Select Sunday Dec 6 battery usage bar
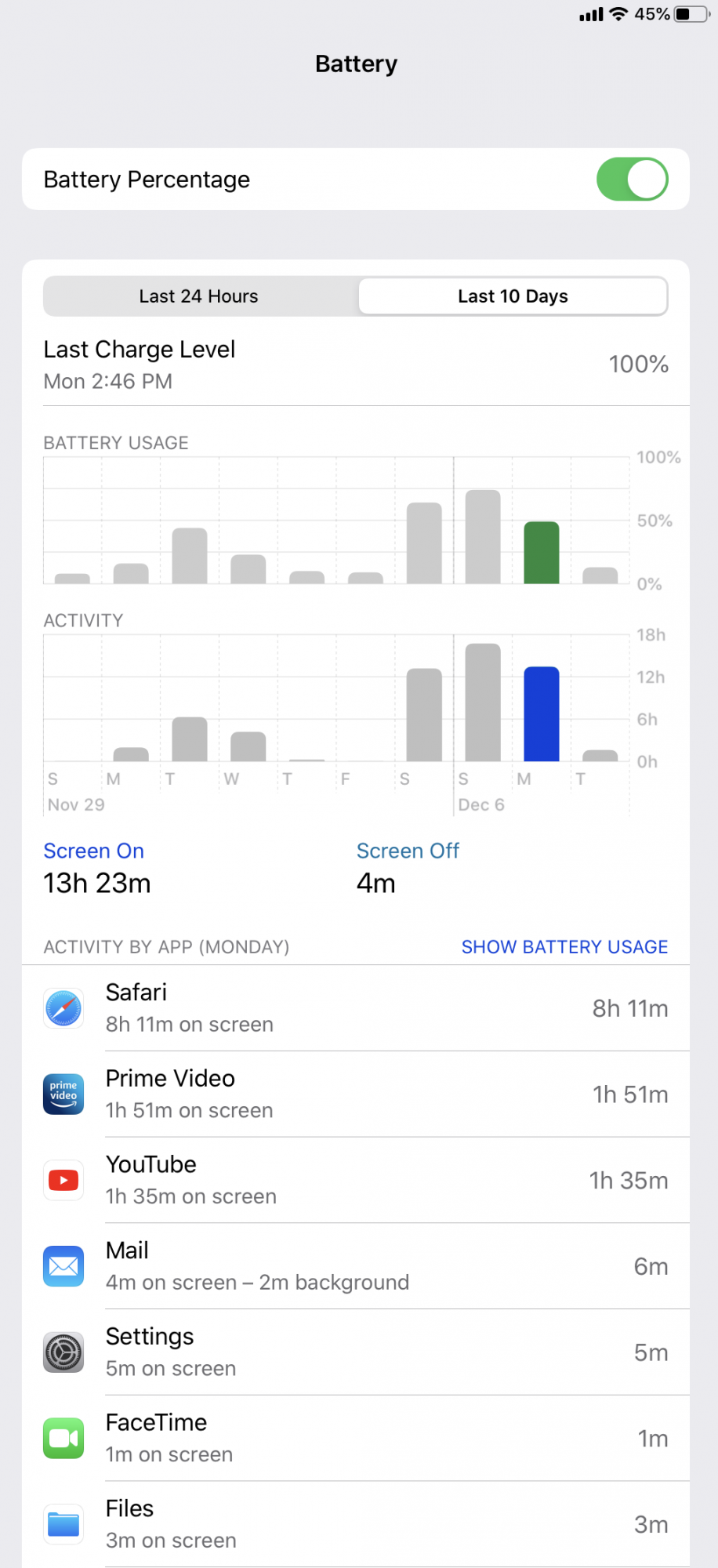 coord(483,537)
